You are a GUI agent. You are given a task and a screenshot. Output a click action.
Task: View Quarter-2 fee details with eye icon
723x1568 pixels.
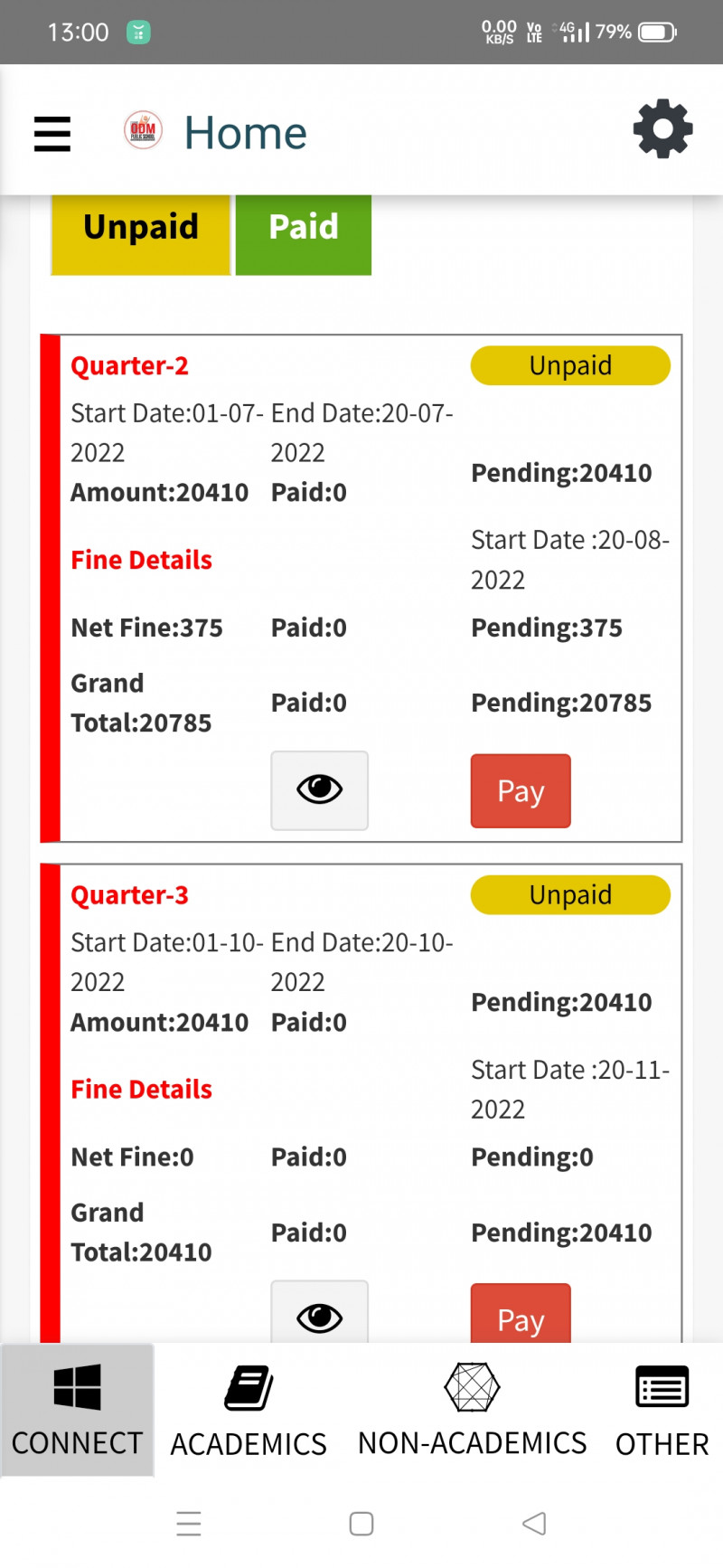[x=319, y=789]
